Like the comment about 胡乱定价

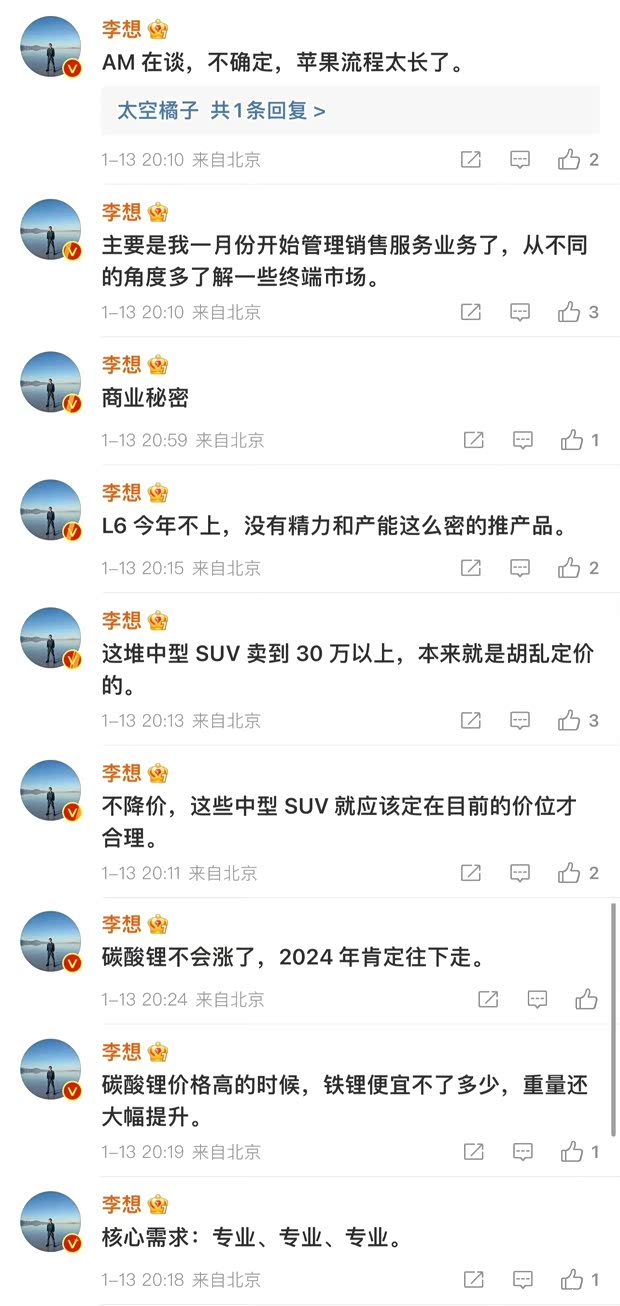pyautogui.click(x=570, y=720)
